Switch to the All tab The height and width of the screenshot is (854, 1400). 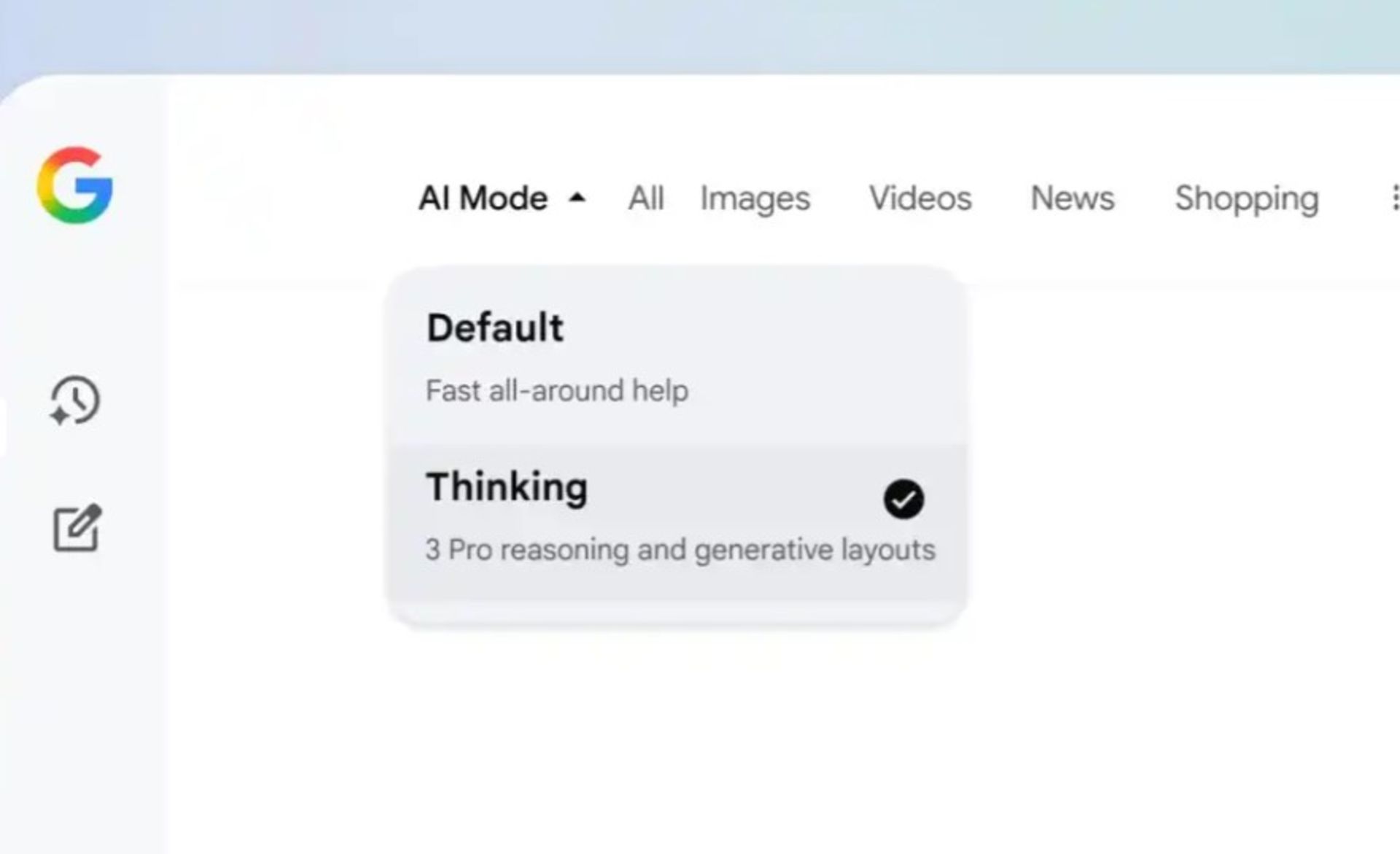pyautogui.click(x=646, y=198)
